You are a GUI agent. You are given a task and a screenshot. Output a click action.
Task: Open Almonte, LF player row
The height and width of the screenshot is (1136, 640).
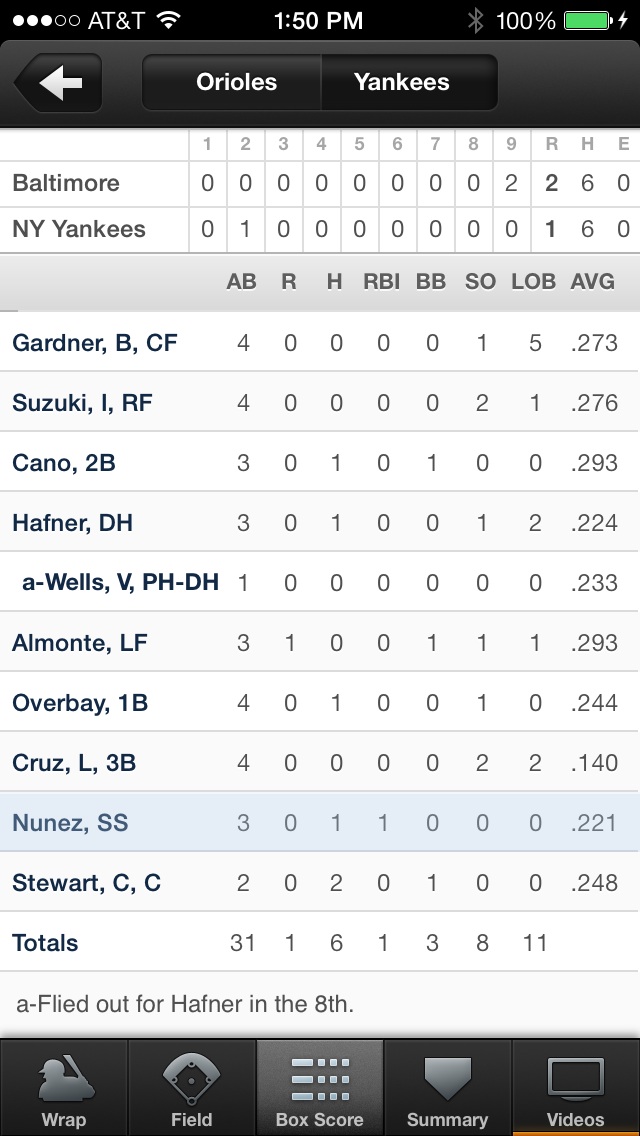[x=320, y=643]
